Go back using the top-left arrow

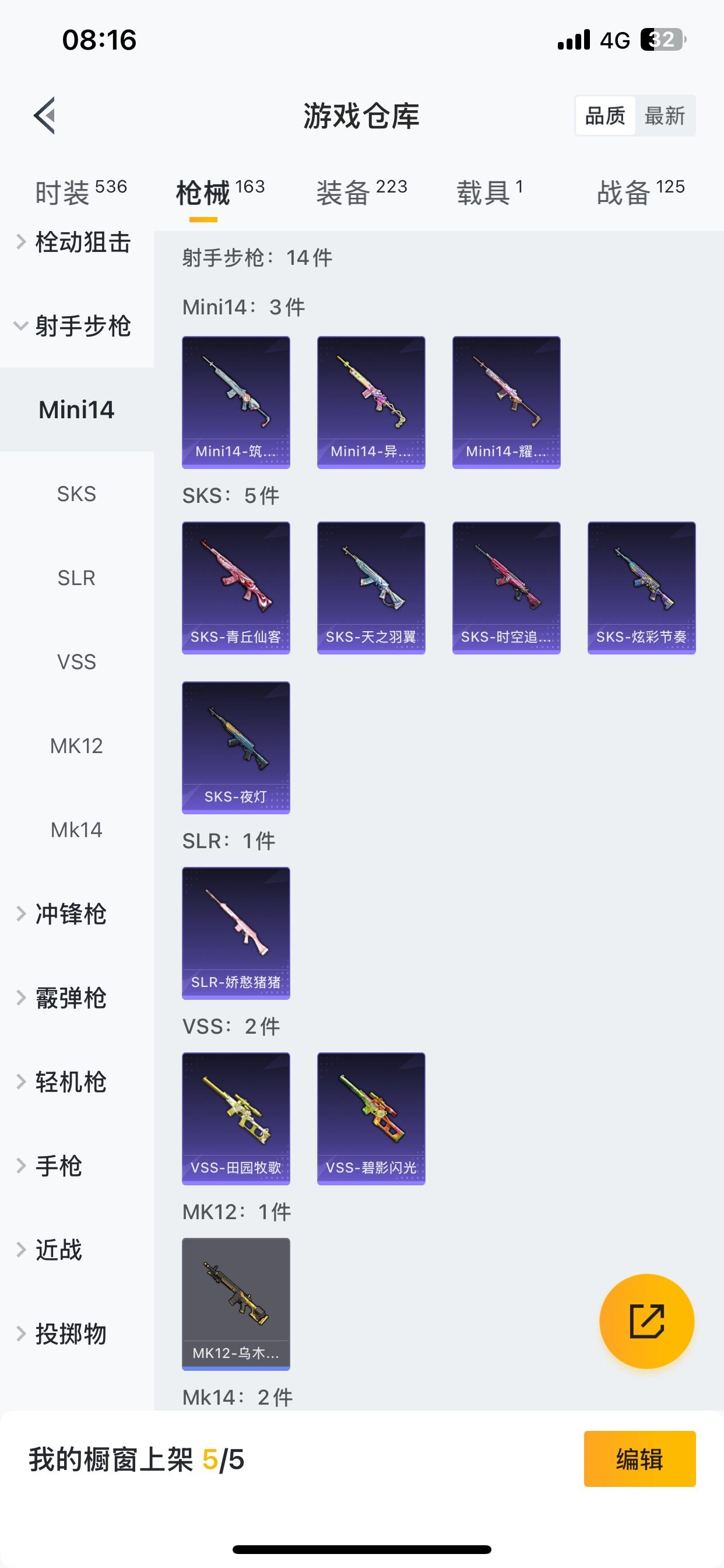[44, 115]
